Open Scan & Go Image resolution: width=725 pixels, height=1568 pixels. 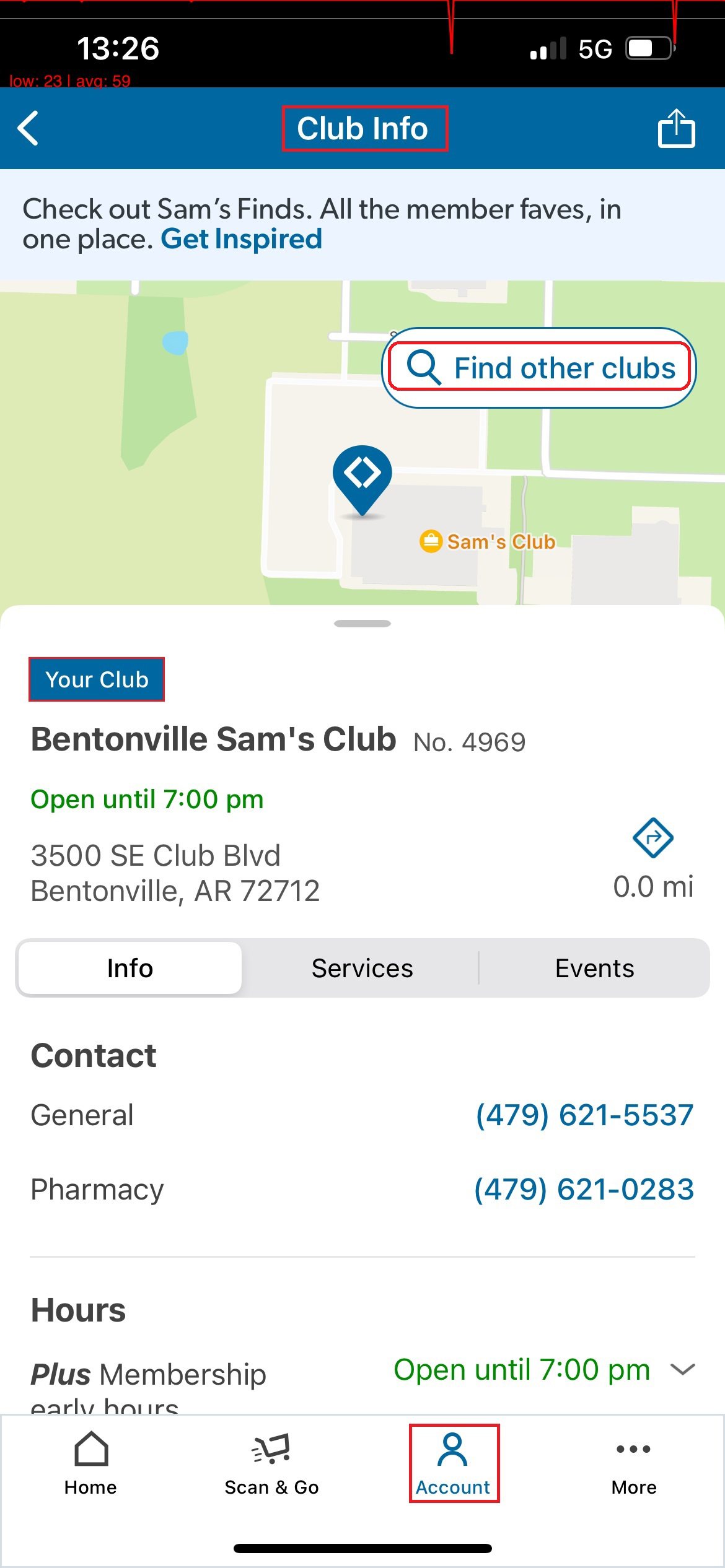point(271,1463)
